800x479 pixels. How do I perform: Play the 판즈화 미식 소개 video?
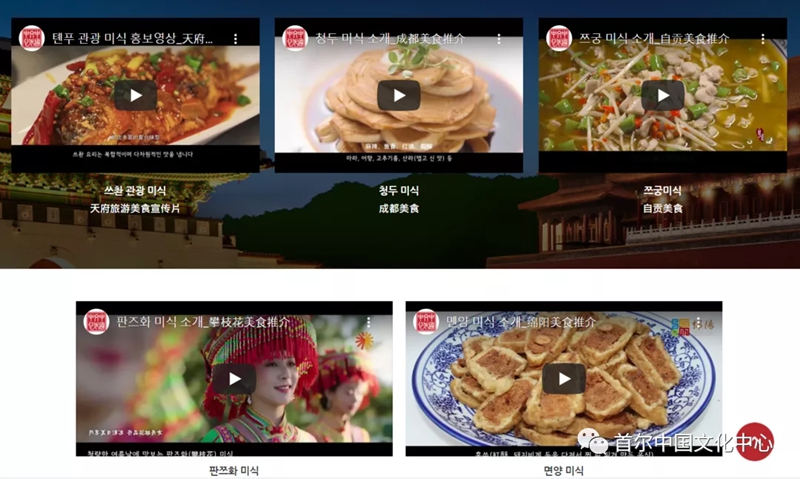(234, 378)
